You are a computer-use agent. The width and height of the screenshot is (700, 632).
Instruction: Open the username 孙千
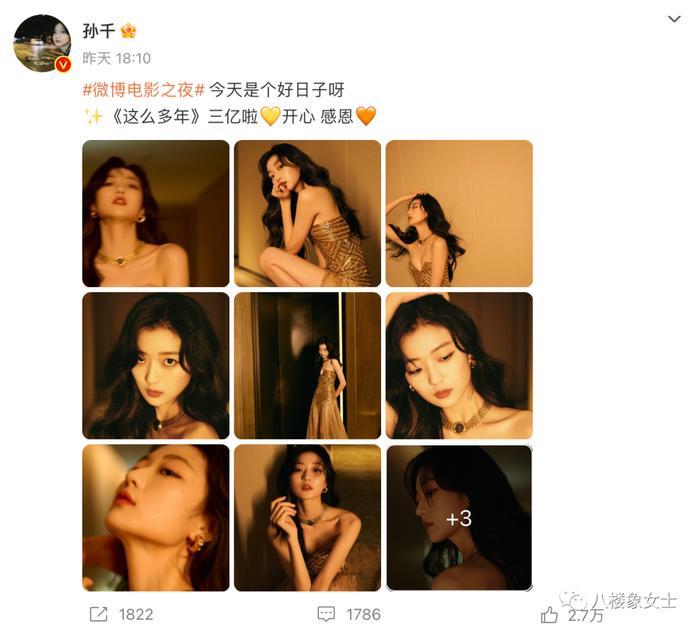point(99,31)
